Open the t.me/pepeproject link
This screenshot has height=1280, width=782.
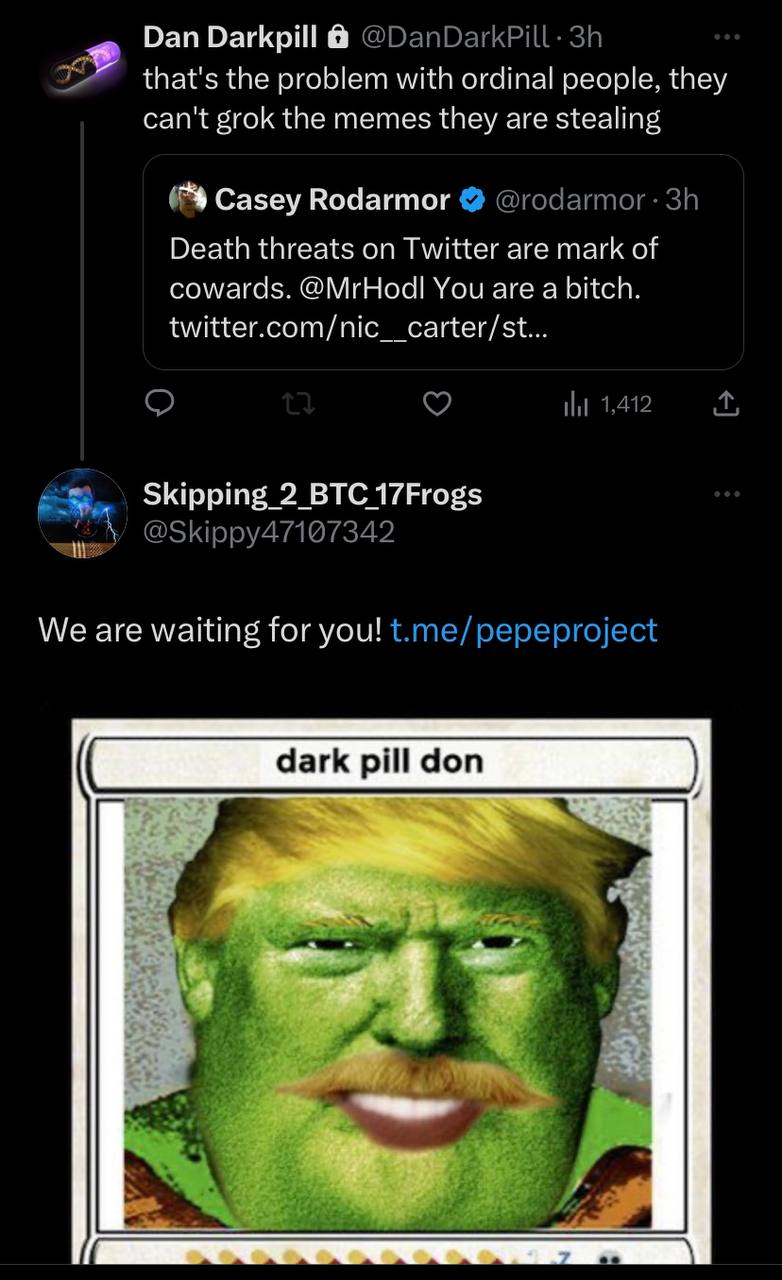pos(524,630)
